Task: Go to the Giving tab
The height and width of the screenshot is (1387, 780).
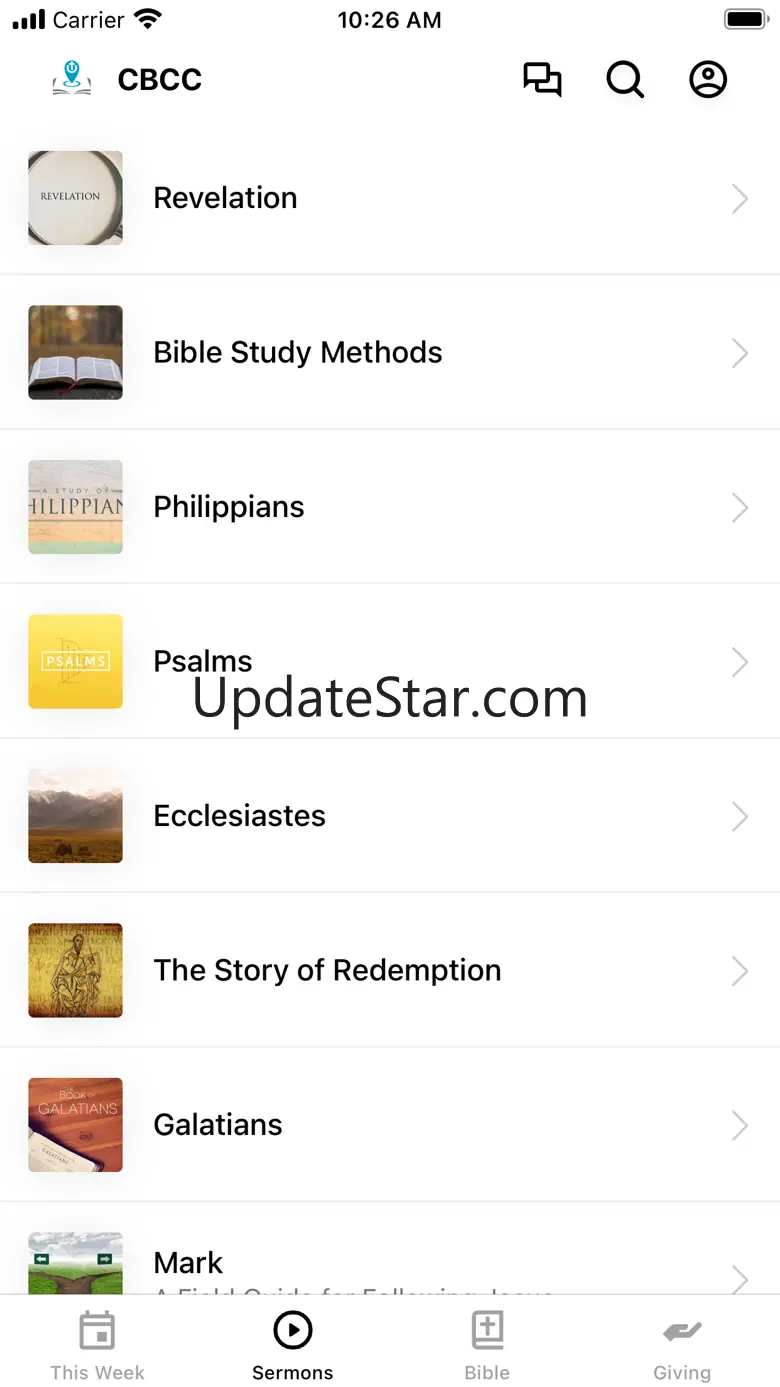Action: [x=682, y=1346]
